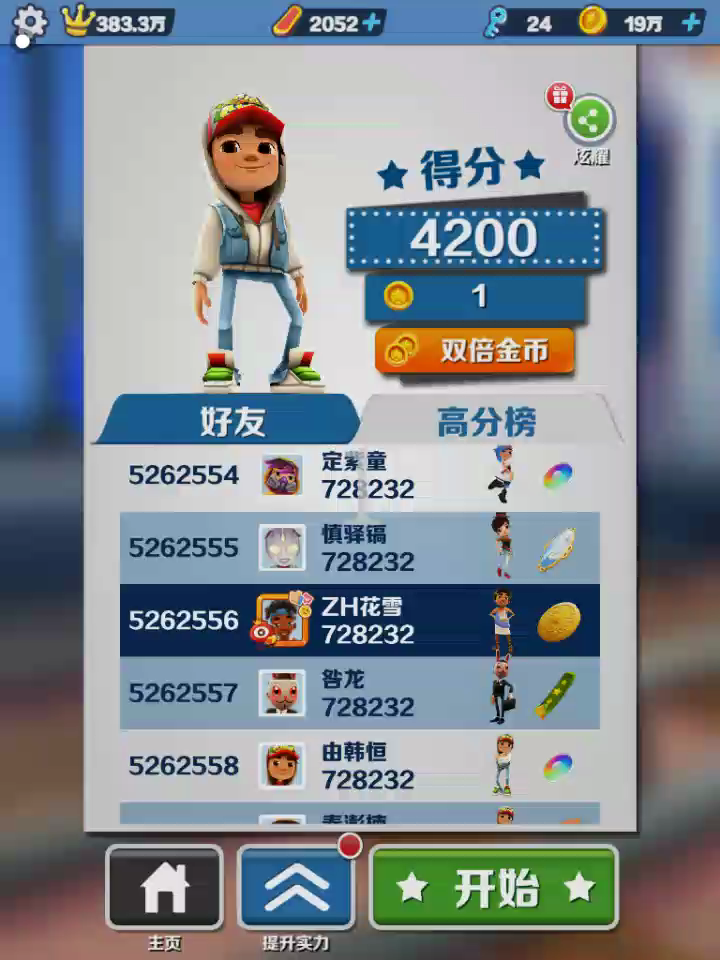Start a new run with 开始
This screenshot has height=960, width=720.
[x=495, y=888]
